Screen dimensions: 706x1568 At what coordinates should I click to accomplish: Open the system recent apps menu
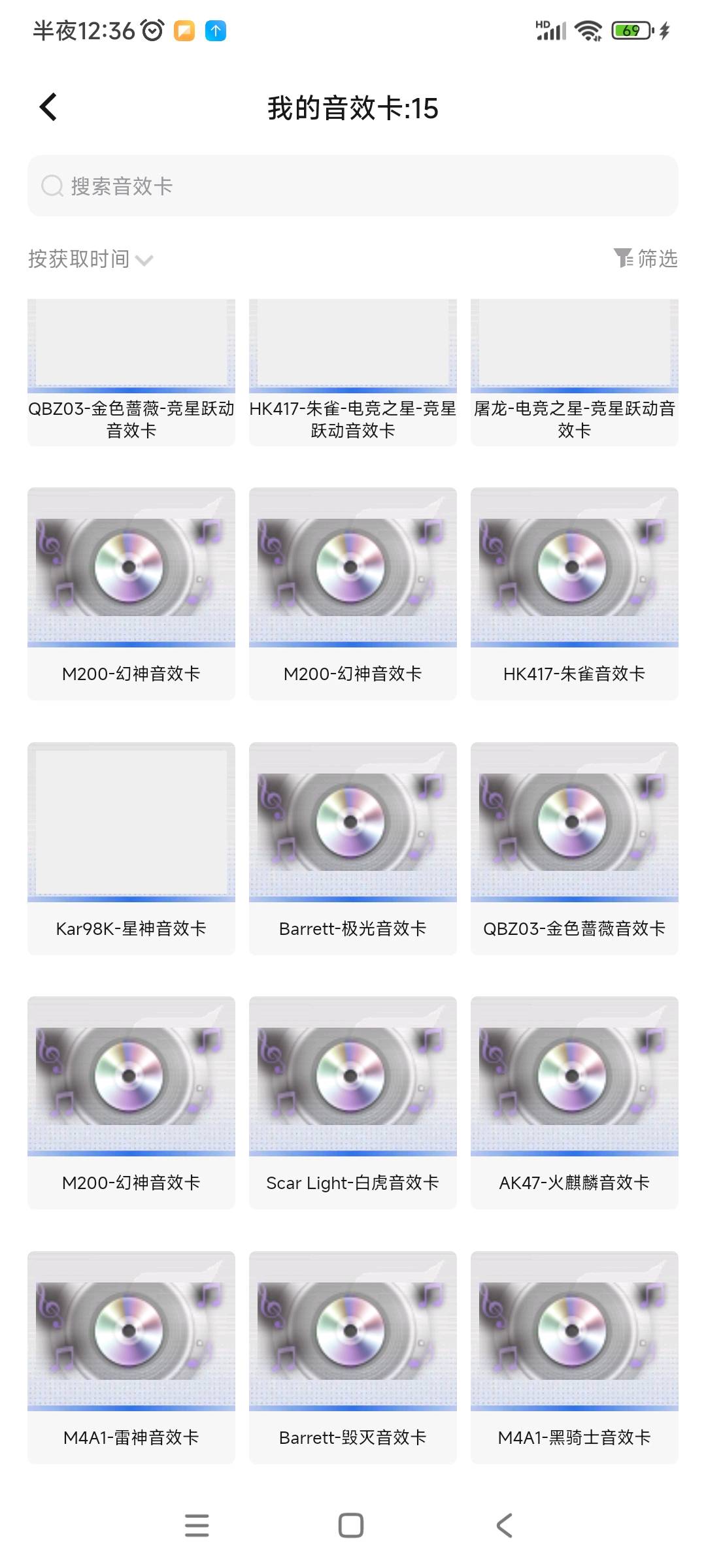pos(197,1526)
